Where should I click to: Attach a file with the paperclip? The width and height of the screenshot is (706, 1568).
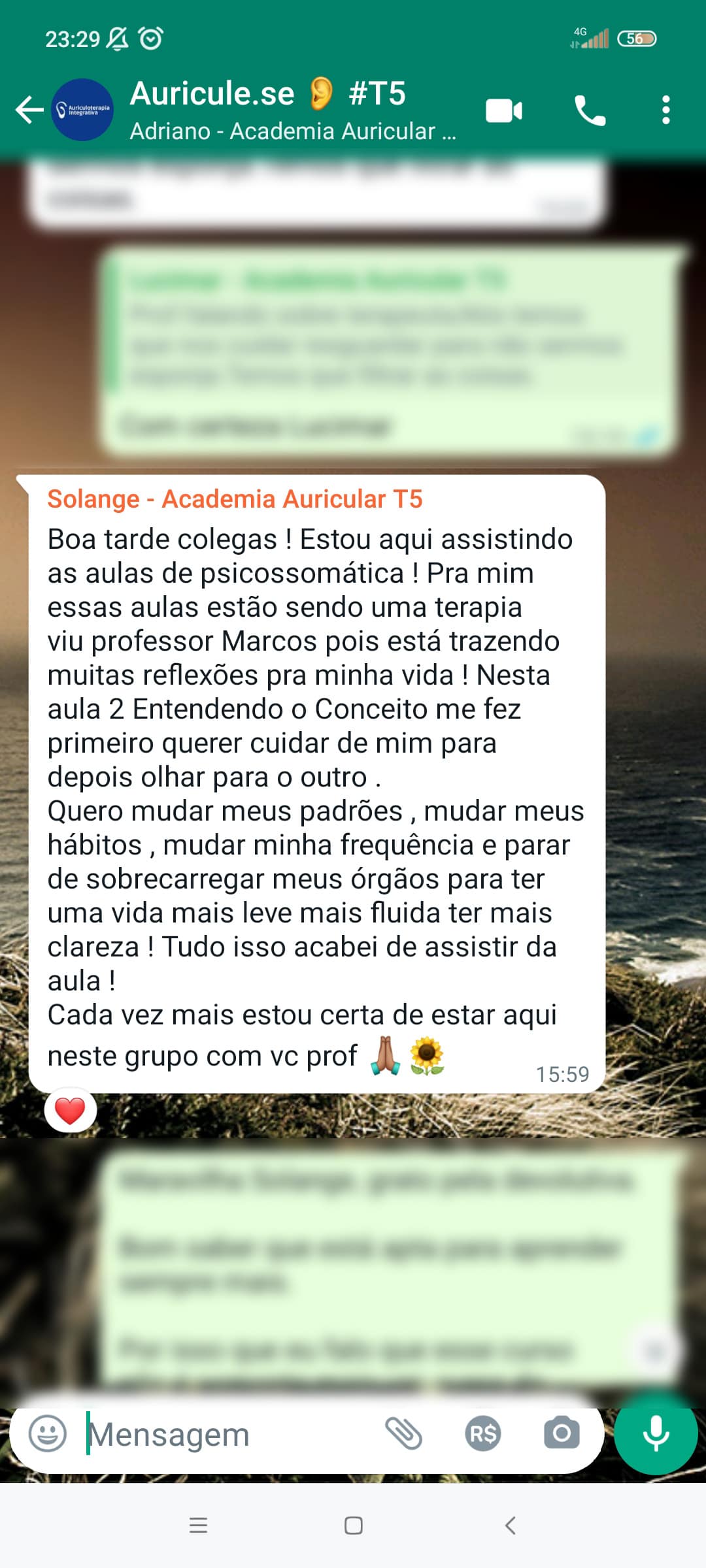(403, 1434)
